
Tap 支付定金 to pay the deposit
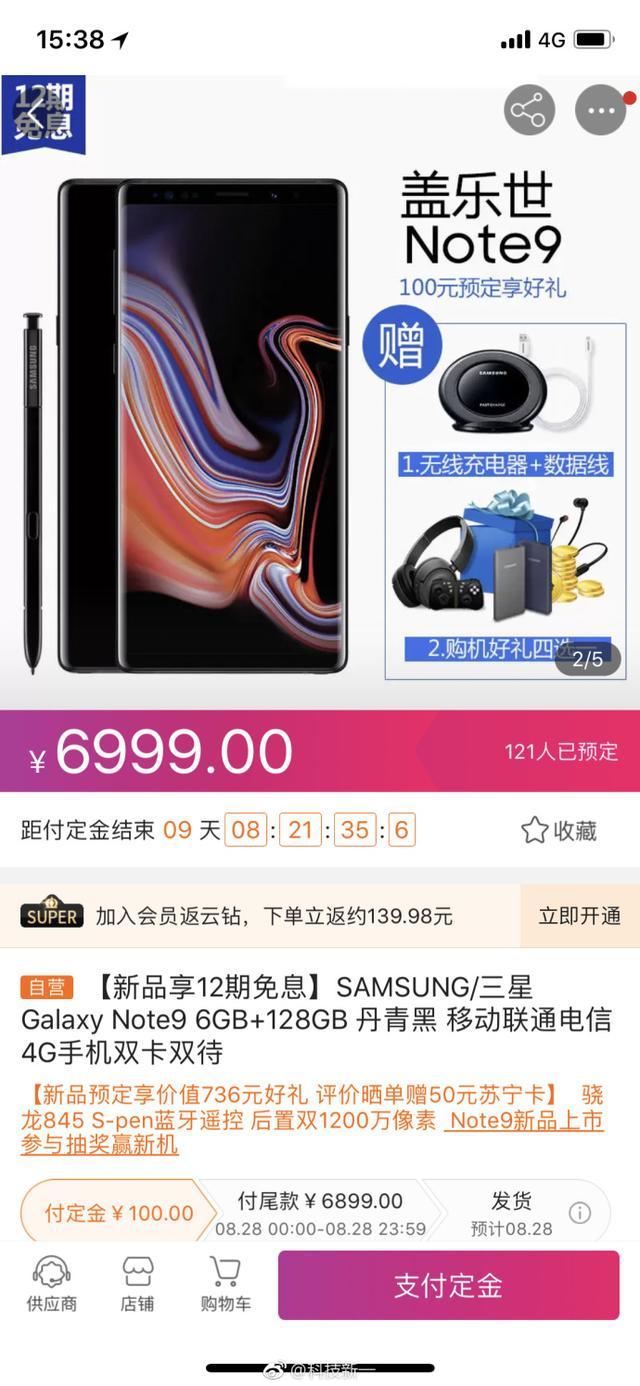(x=448, y=1285)
